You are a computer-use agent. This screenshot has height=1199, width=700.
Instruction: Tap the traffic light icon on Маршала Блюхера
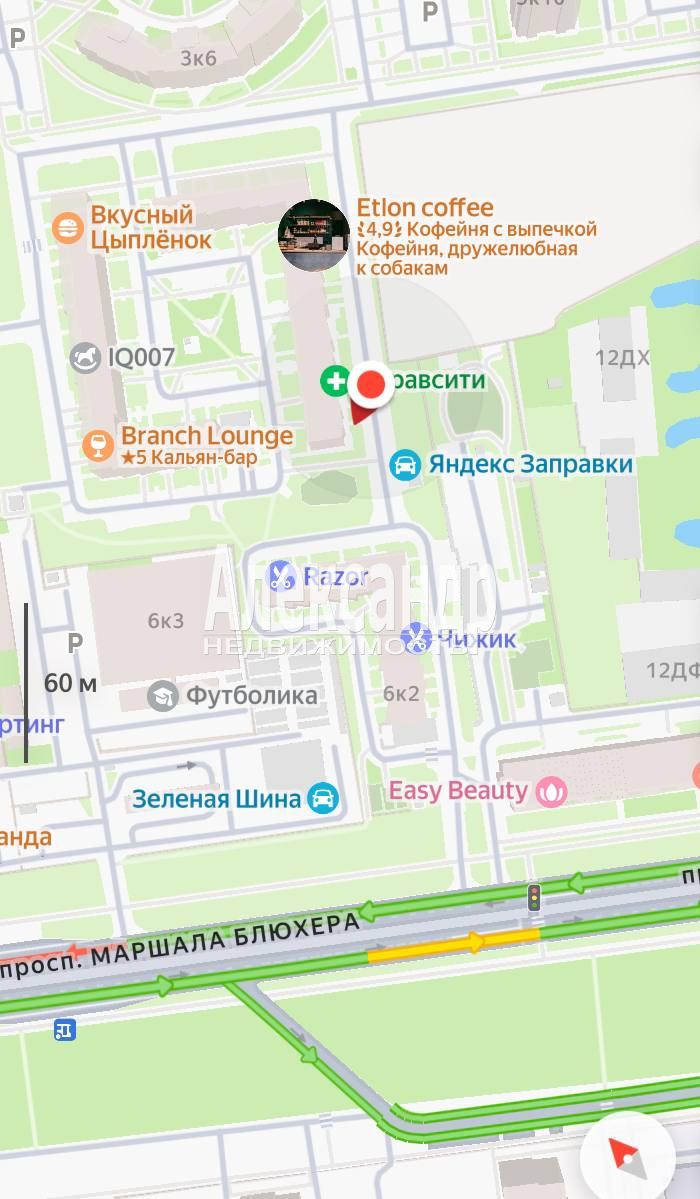click(x=534, y=897)
